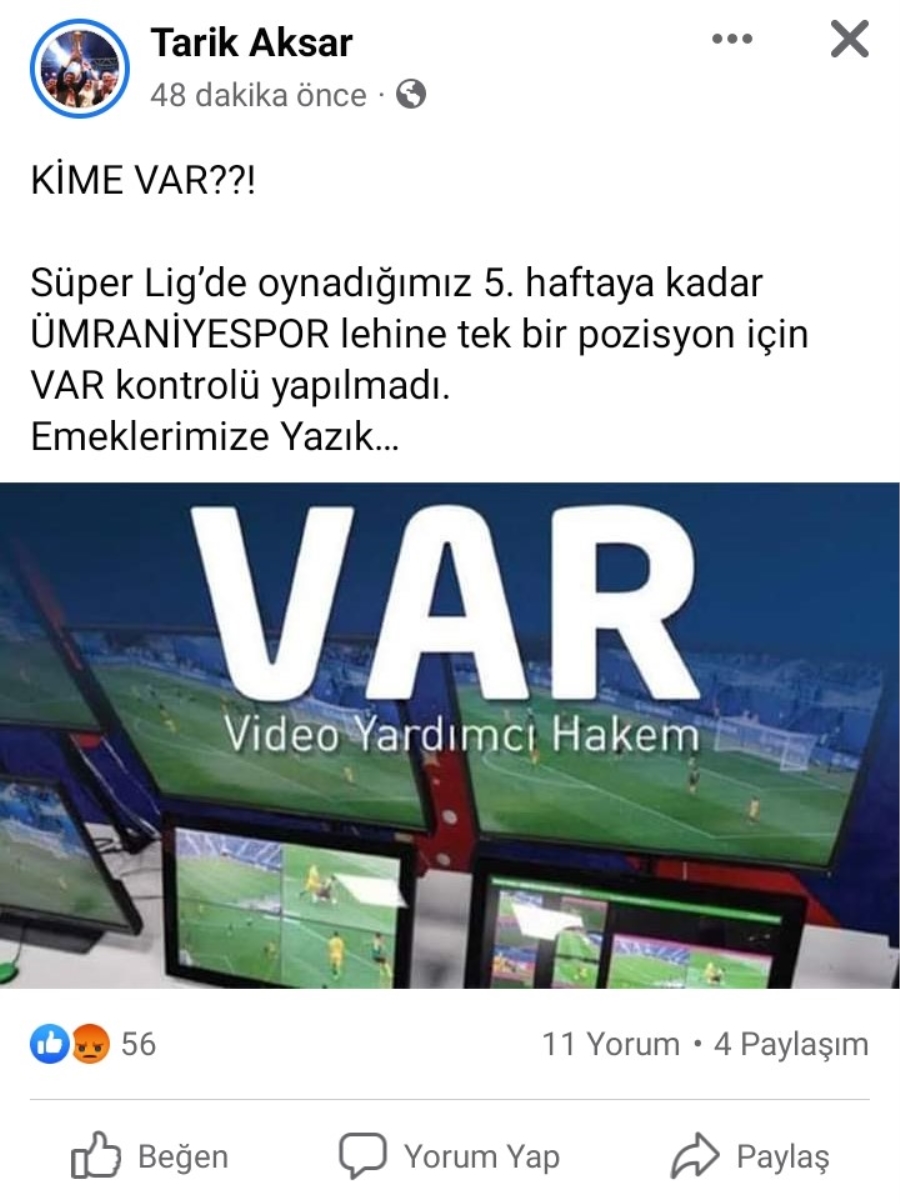Open Tarik Aksar's profile picture
The width and height of the screenshot is (900, 1204).
coord(80,69)
